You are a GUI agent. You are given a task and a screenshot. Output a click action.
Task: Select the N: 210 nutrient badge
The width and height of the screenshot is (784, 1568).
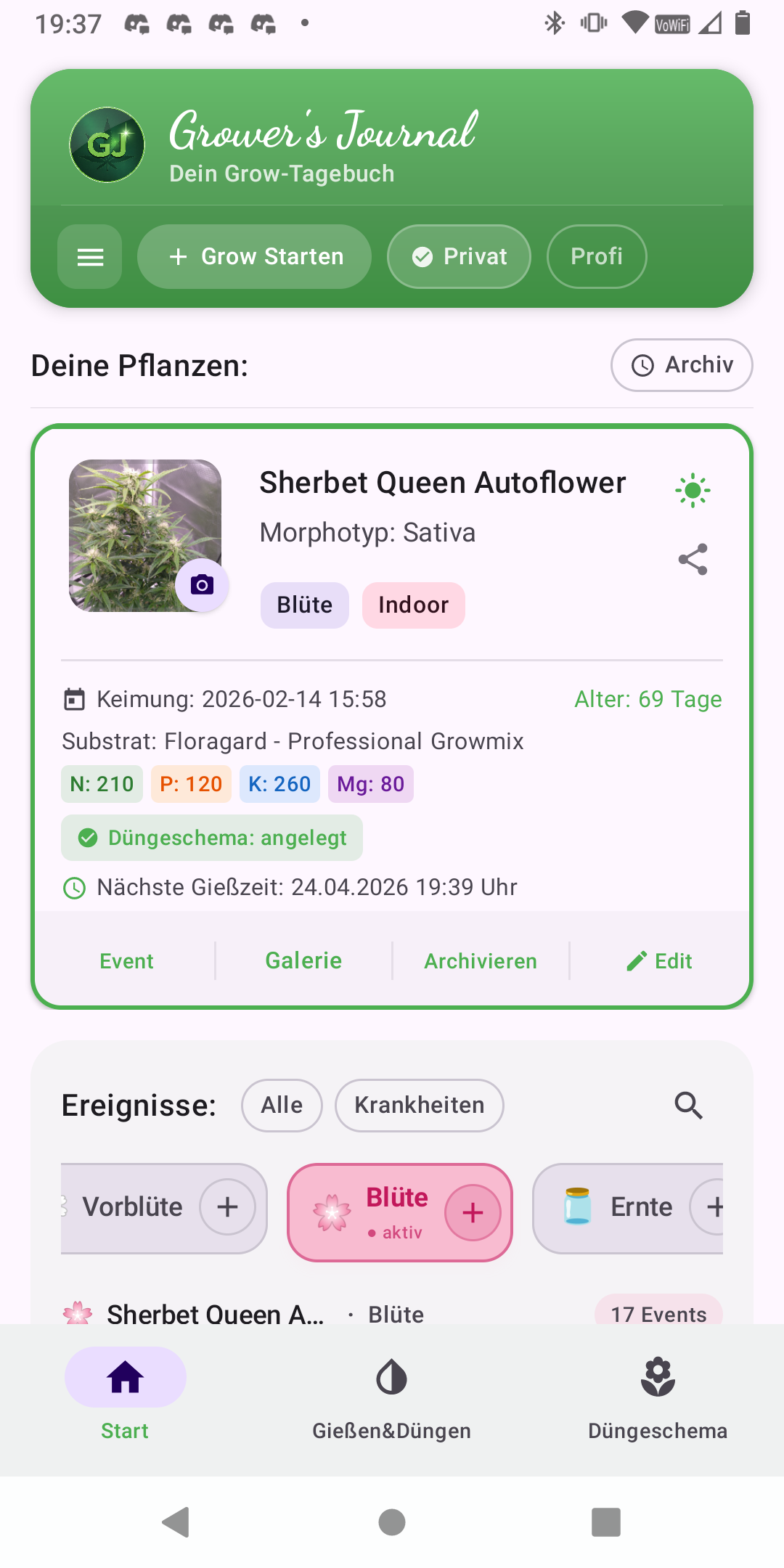(102, 784)
